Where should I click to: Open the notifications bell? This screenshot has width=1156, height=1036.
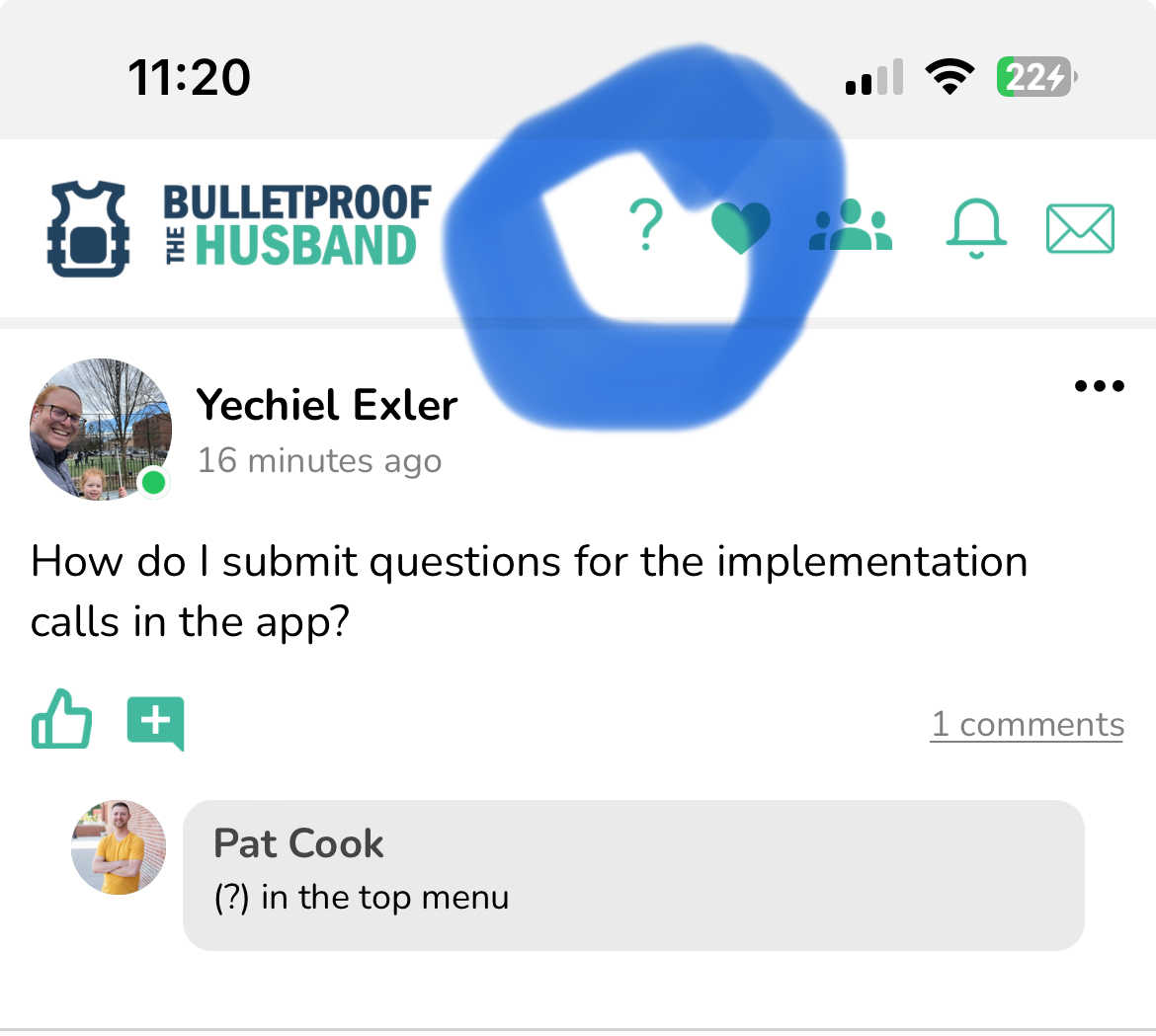976,228
